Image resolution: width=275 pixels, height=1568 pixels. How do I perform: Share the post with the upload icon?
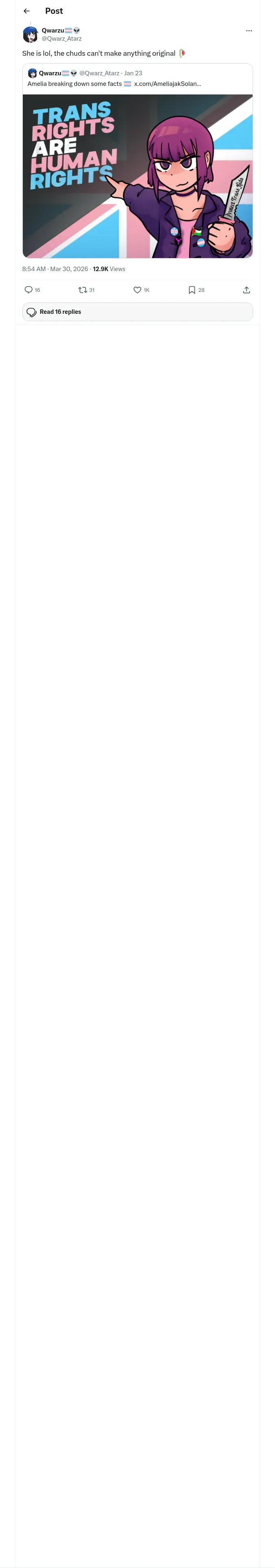[246, 290]
